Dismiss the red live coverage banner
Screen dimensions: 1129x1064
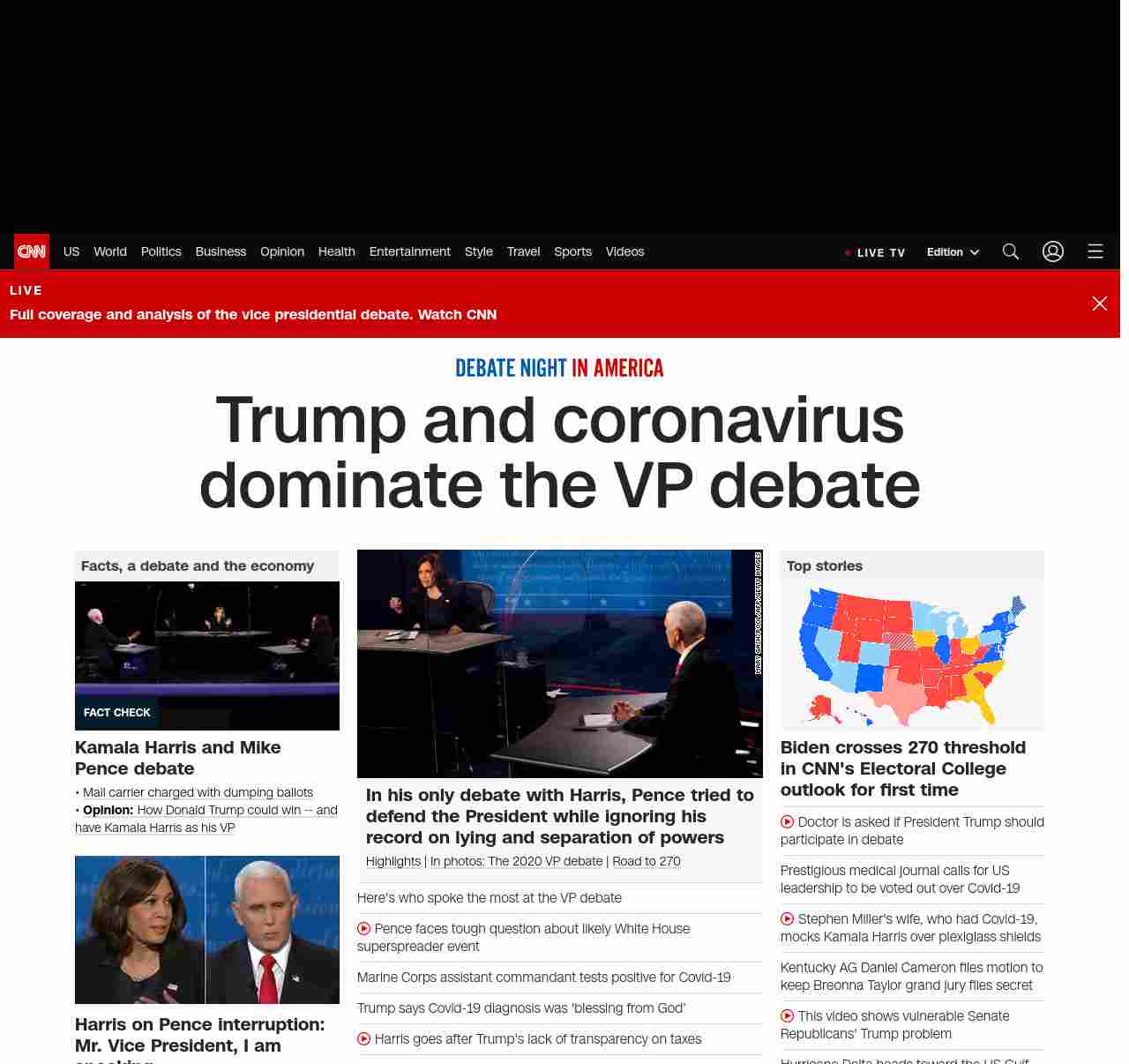[x=1100, y=303]
